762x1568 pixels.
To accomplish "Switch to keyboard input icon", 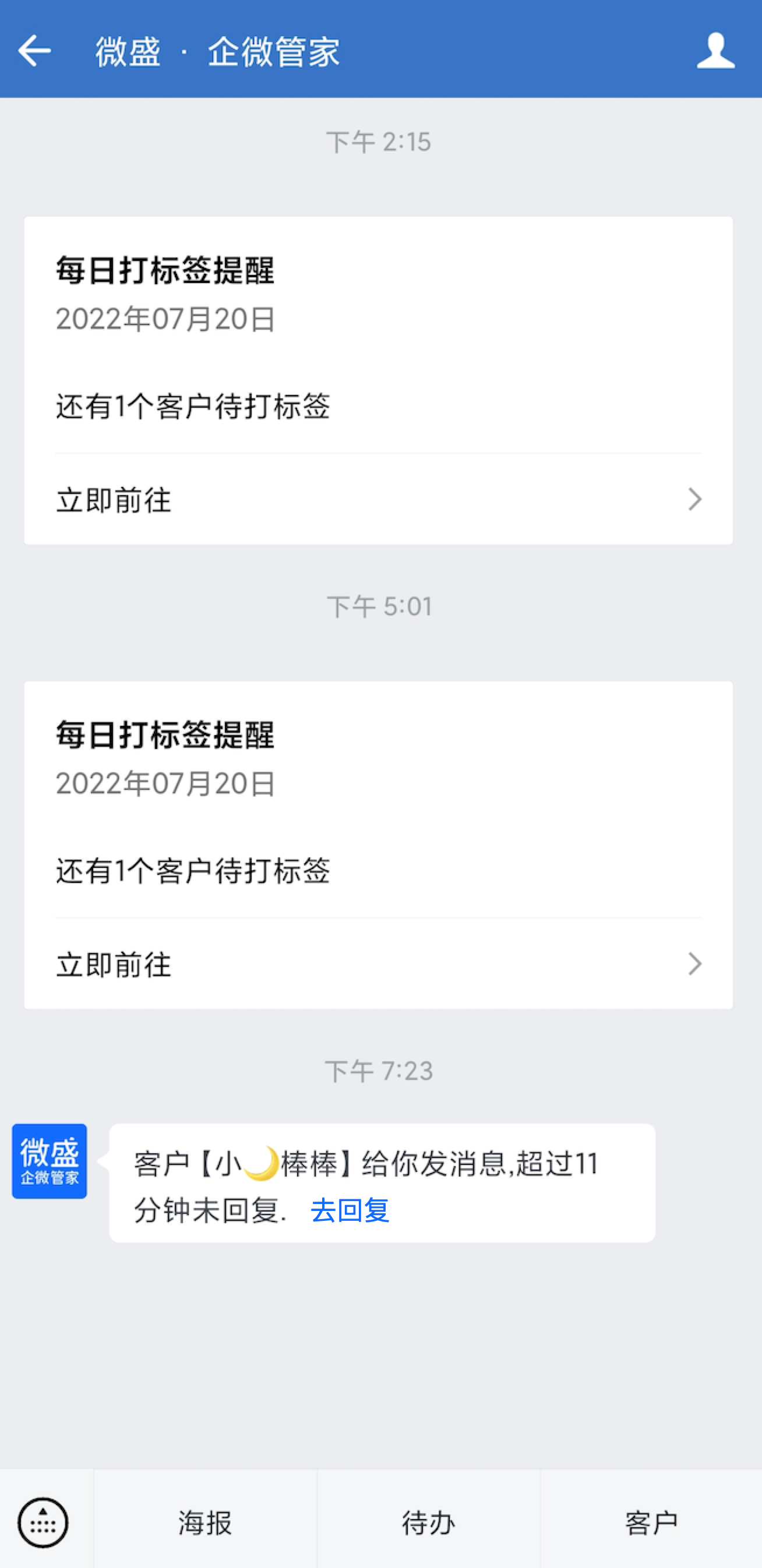I will tap(43, 1523).
